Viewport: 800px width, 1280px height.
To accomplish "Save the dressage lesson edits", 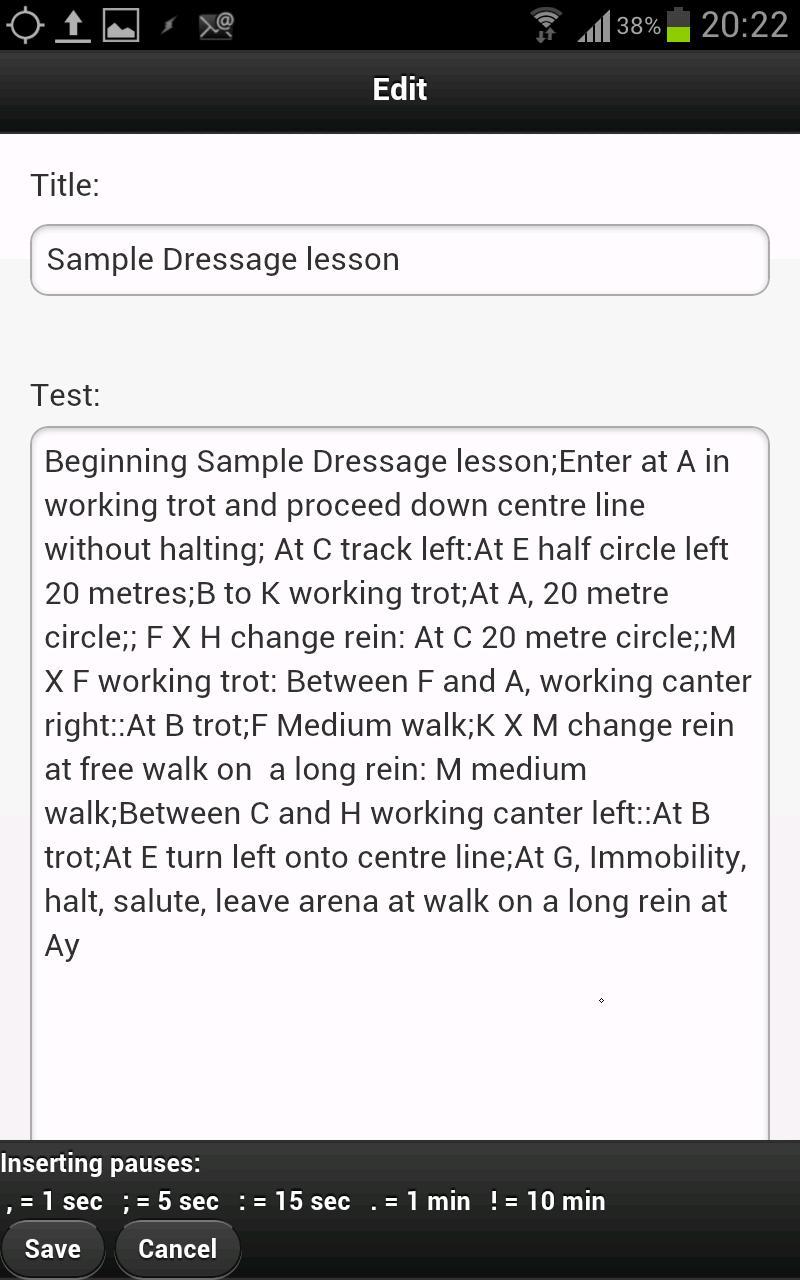I will [x=53, y=1249].
